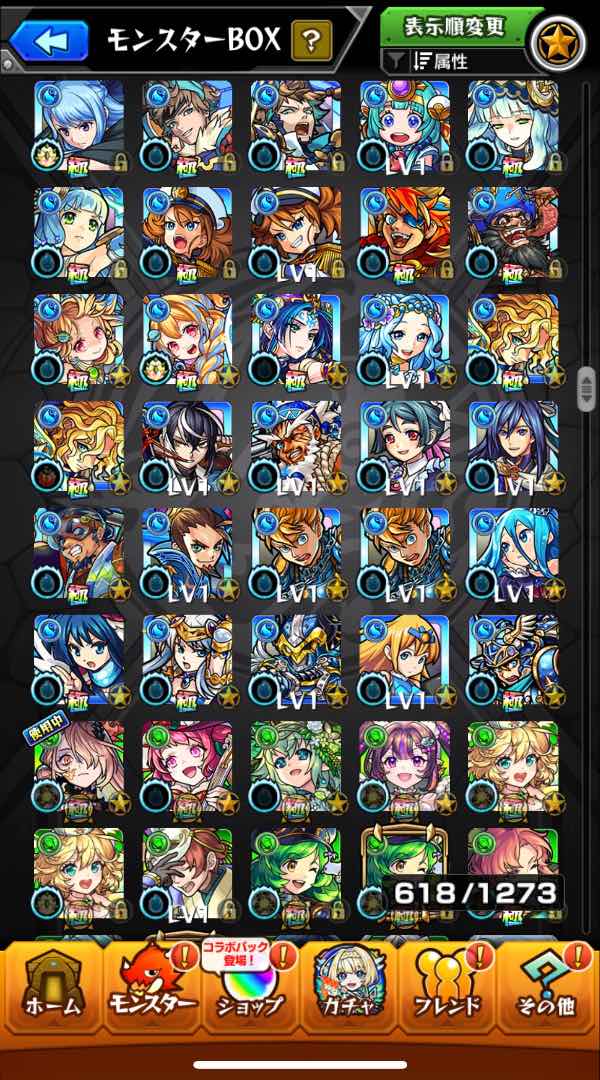The image size is (600, 1080).
Task: Go back with the blue arrow button
Action: pos(50,41)
